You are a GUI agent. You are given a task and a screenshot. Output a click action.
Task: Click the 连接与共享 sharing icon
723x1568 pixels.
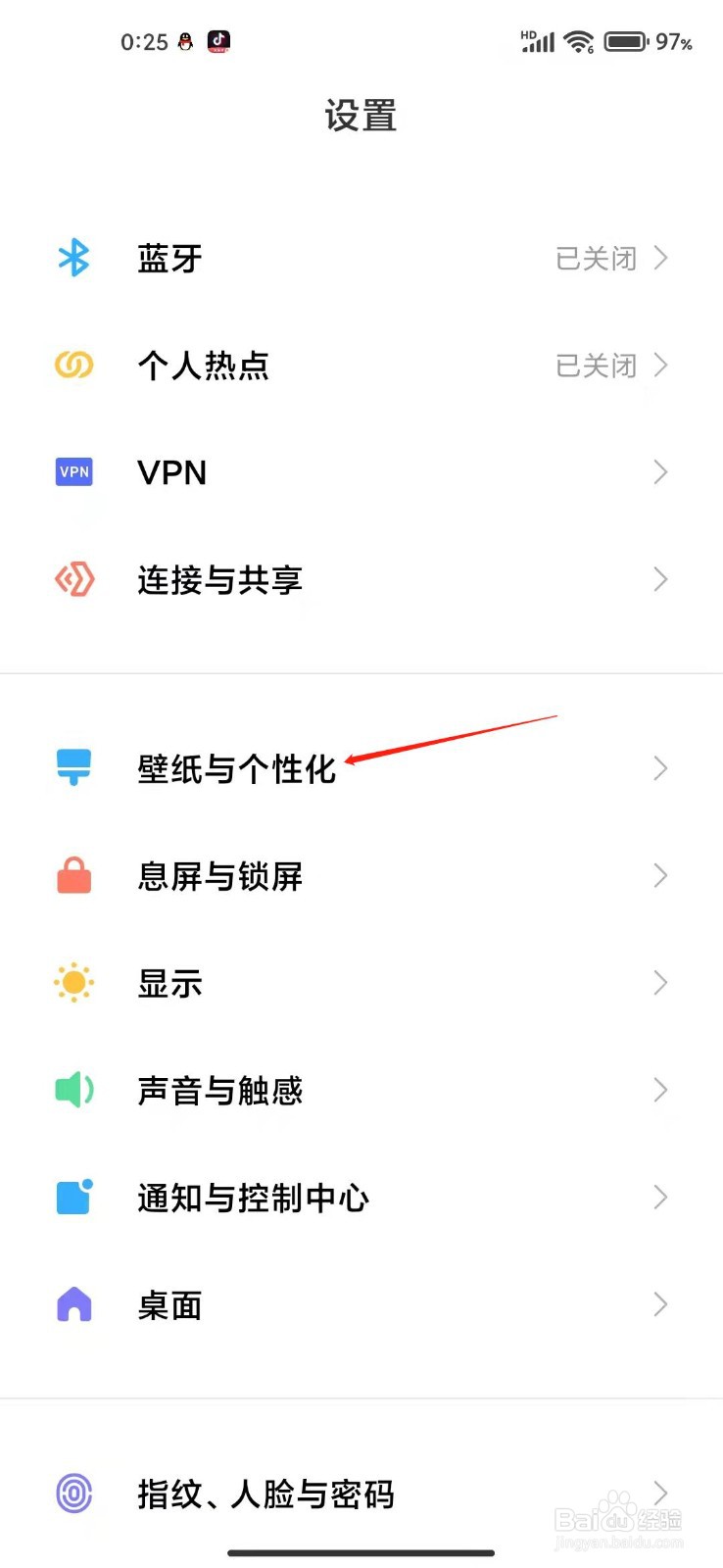pyautogui.click(x=73, y=579)
